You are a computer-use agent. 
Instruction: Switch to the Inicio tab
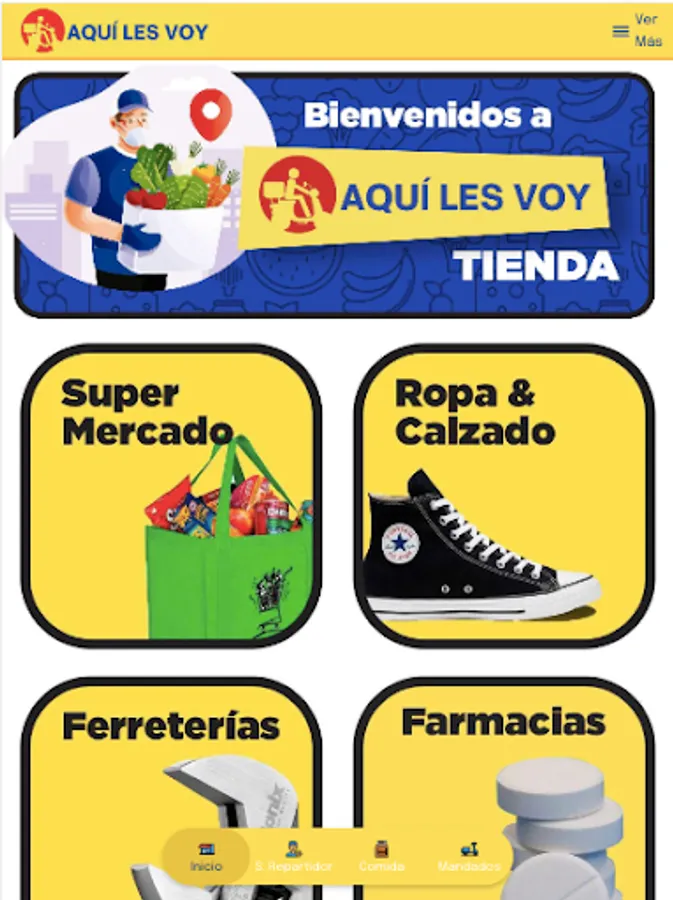coord(206,857)
